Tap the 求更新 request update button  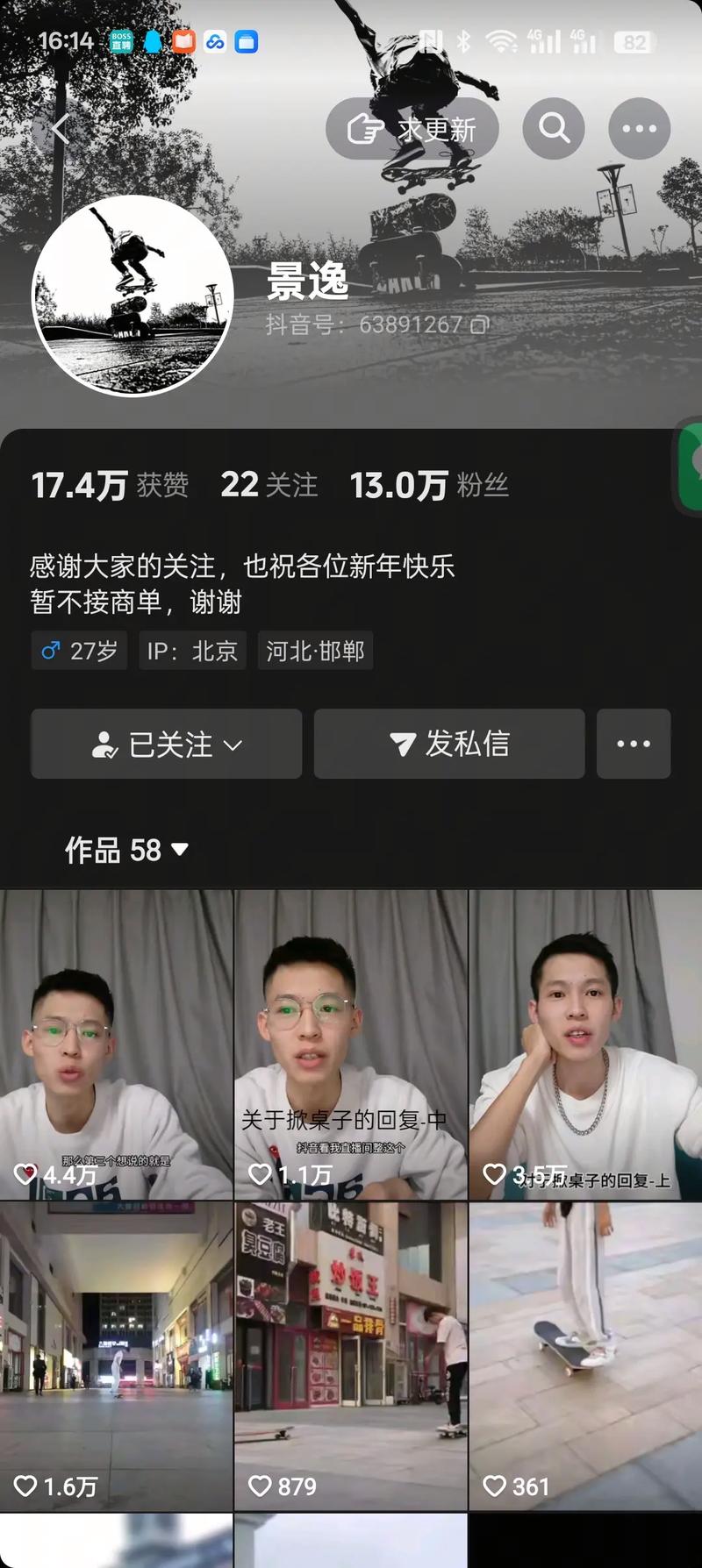point(412,128)
